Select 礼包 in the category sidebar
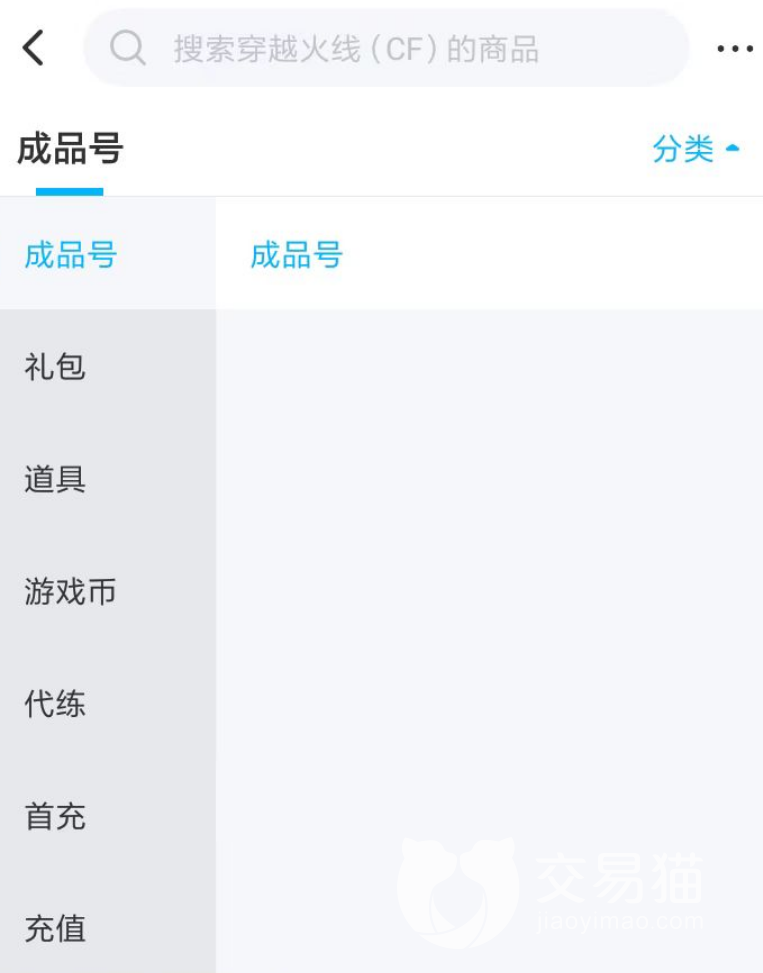The height and width of the screenshot is (973, 763). point(55,367)
